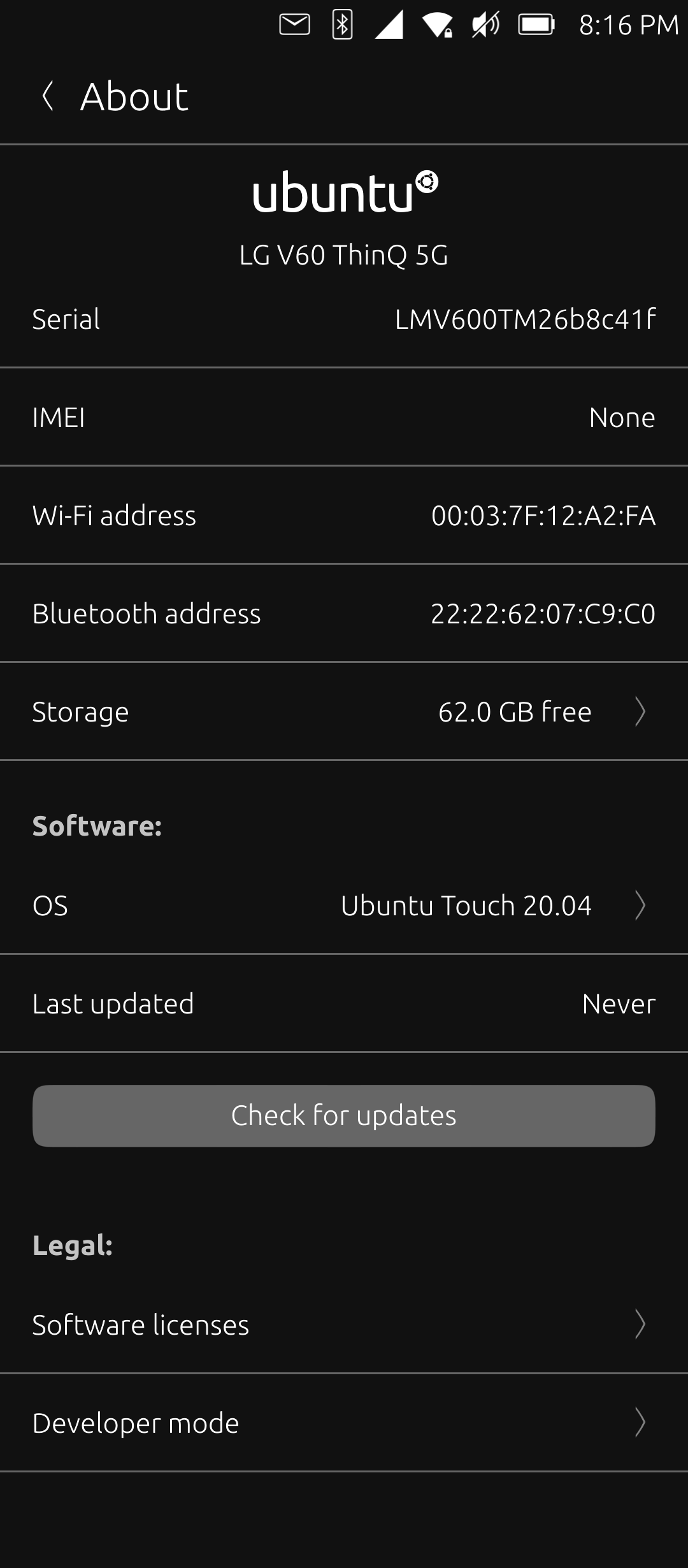
Task: Open Developer mode settings
Action: [x=344, y=1423]
